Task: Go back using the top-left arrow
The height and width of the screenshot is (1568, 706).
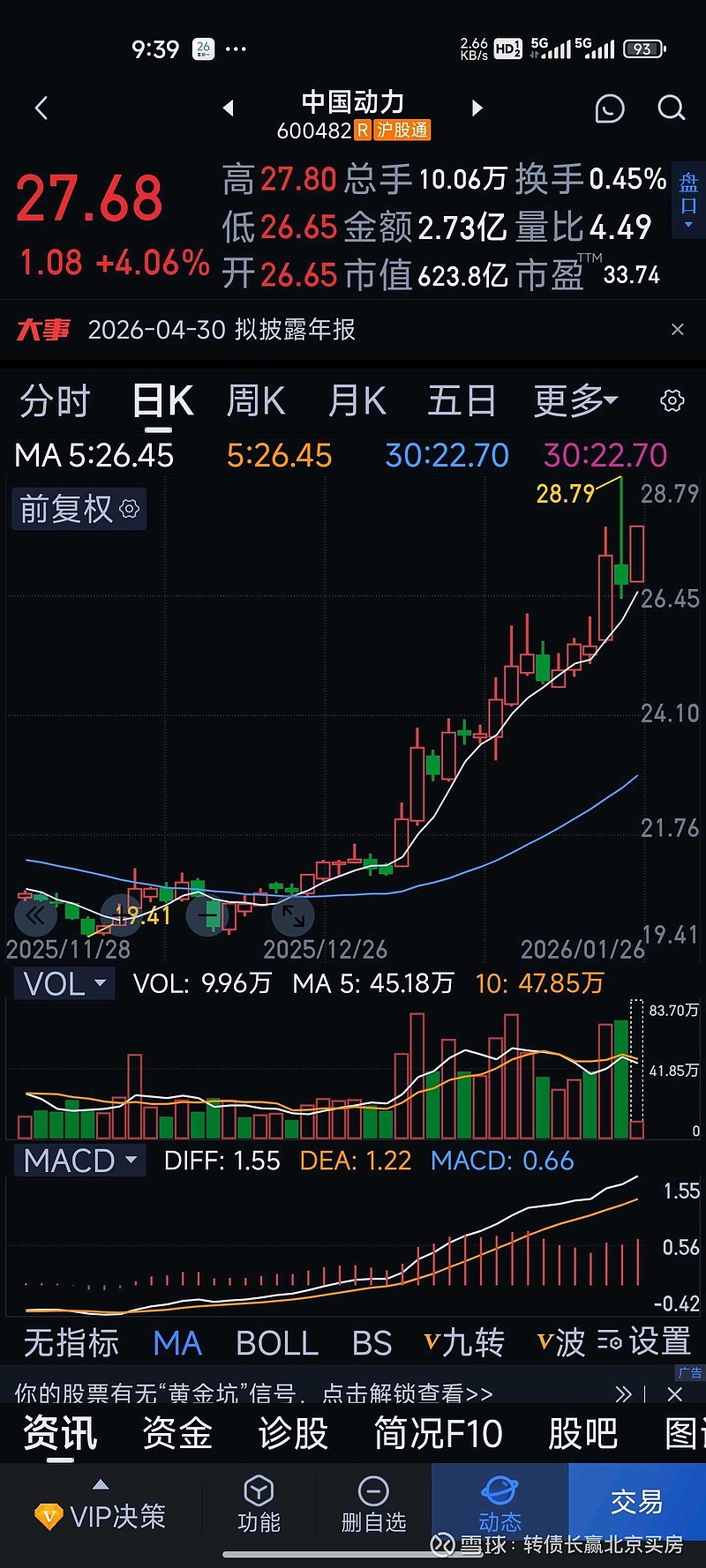Action: [41, 108]
